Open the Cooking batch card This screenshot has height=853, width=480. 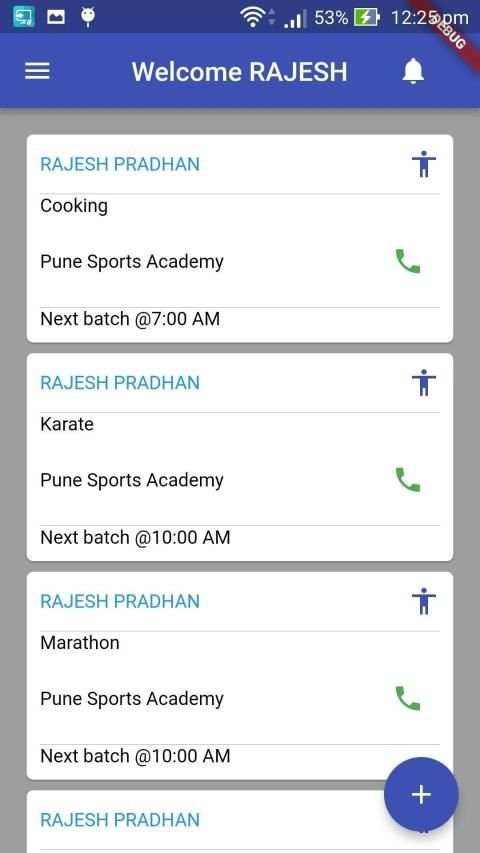[240, 238]
